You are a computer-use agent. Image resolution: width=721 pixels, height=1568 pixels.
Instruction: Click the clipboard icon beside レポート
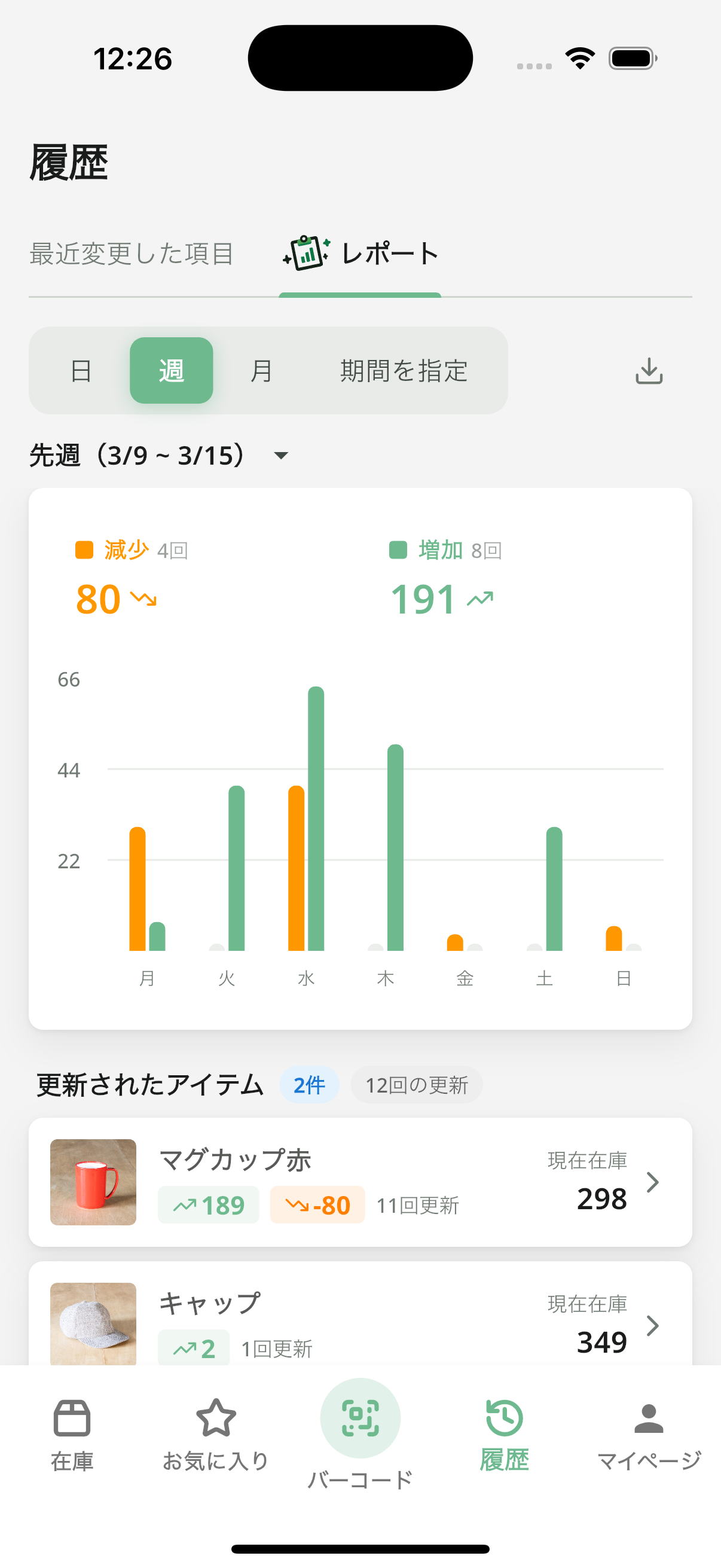(x=306, y=253)
